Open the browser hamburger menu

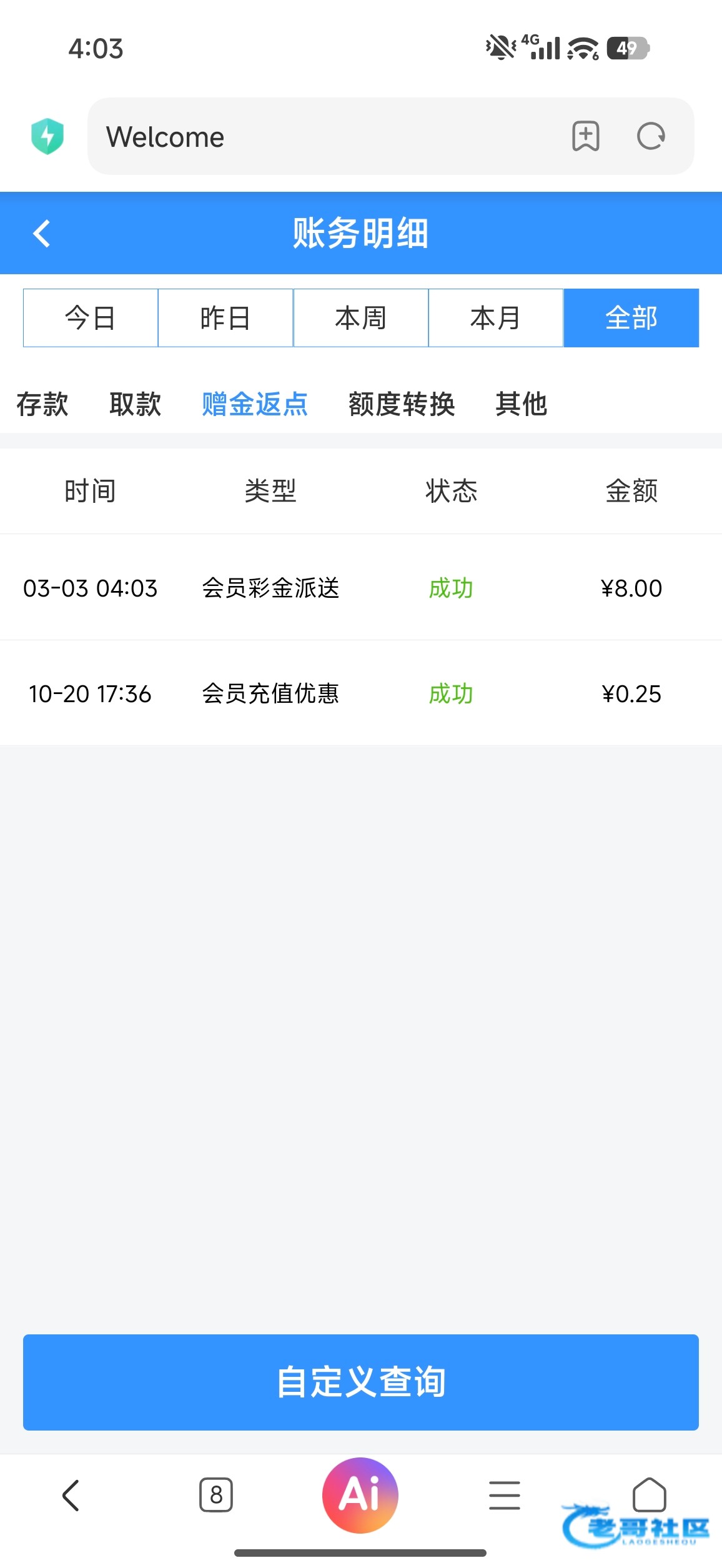505,1495
